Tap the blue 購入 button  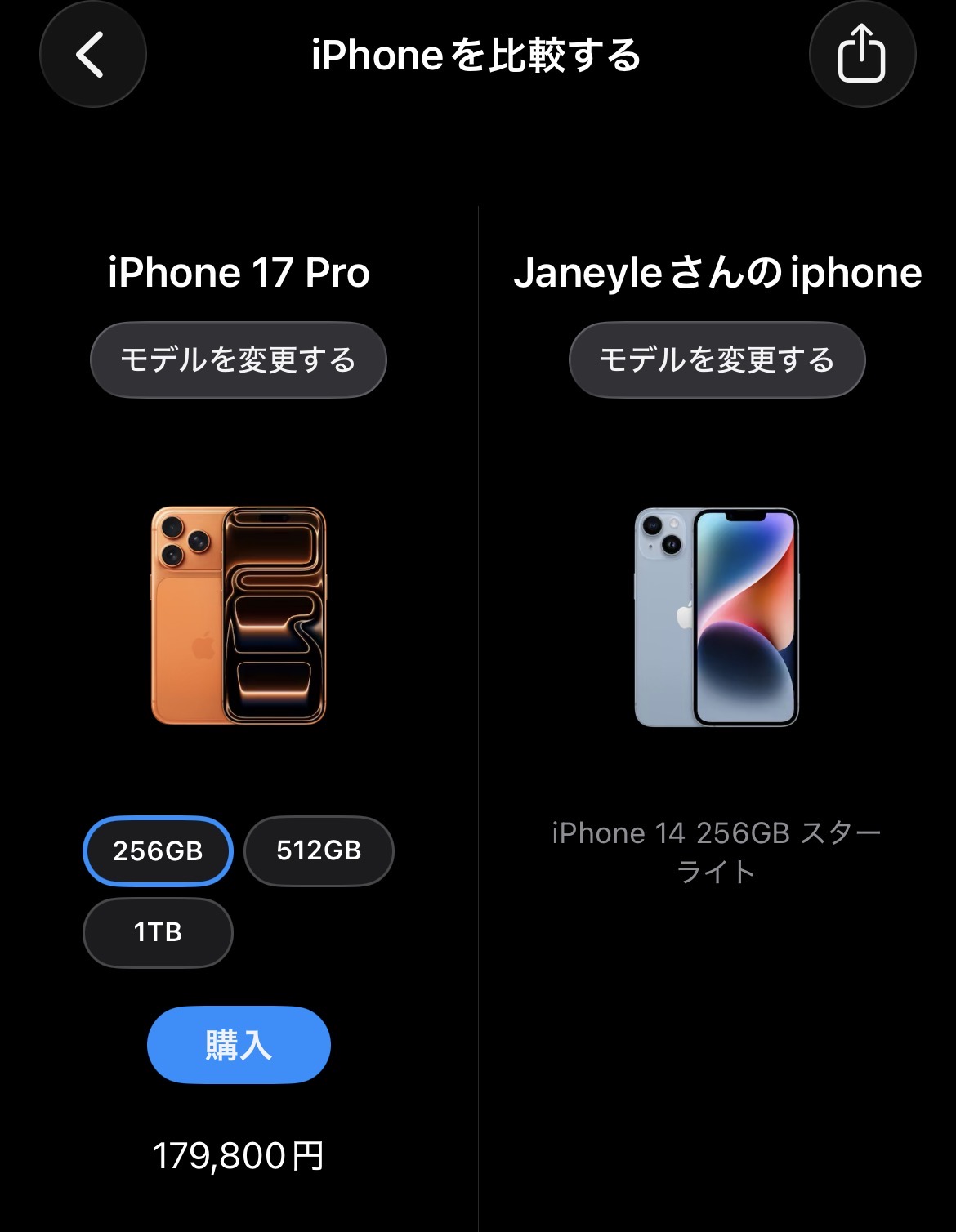coord(239,1045)
